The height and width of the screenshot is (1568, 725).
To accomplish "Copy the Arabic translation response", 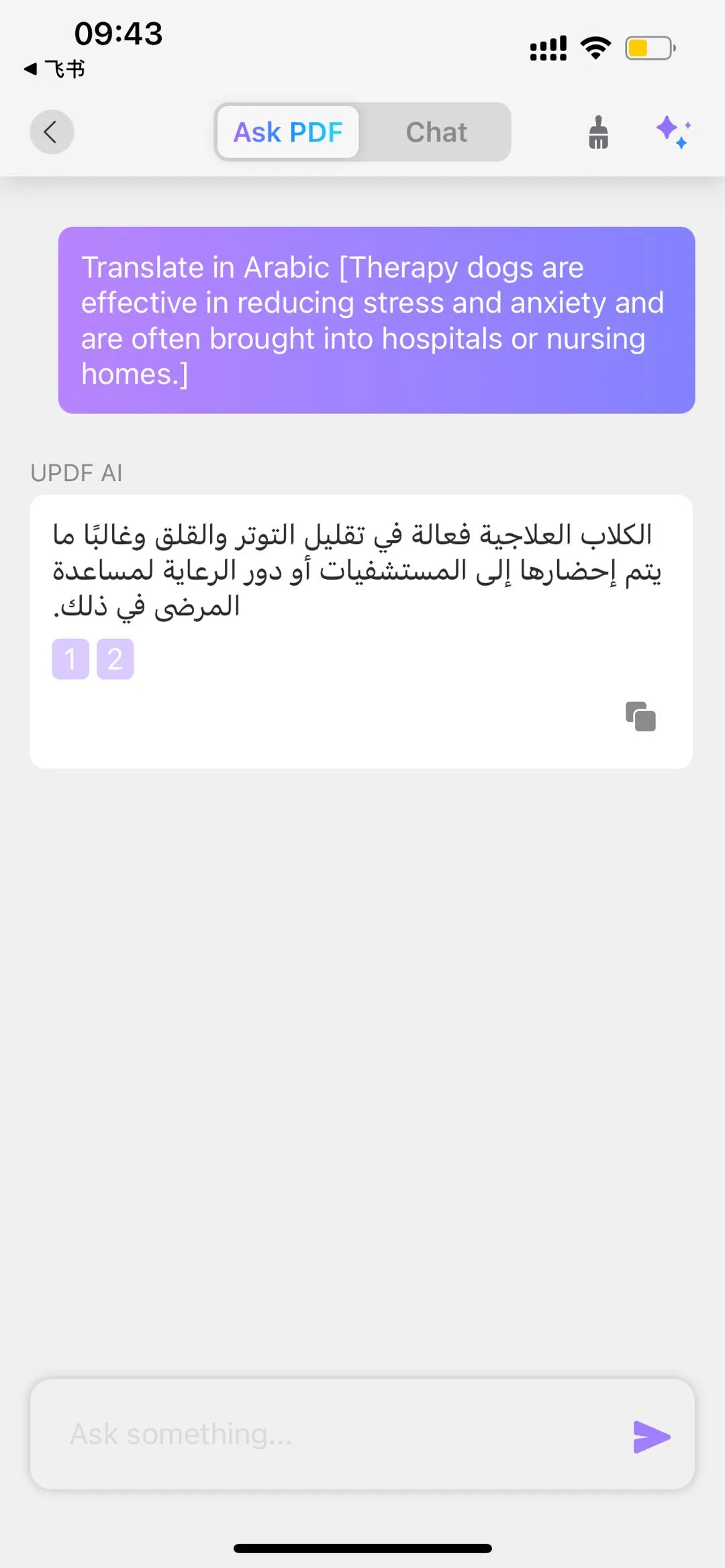I will coord(640,717).
